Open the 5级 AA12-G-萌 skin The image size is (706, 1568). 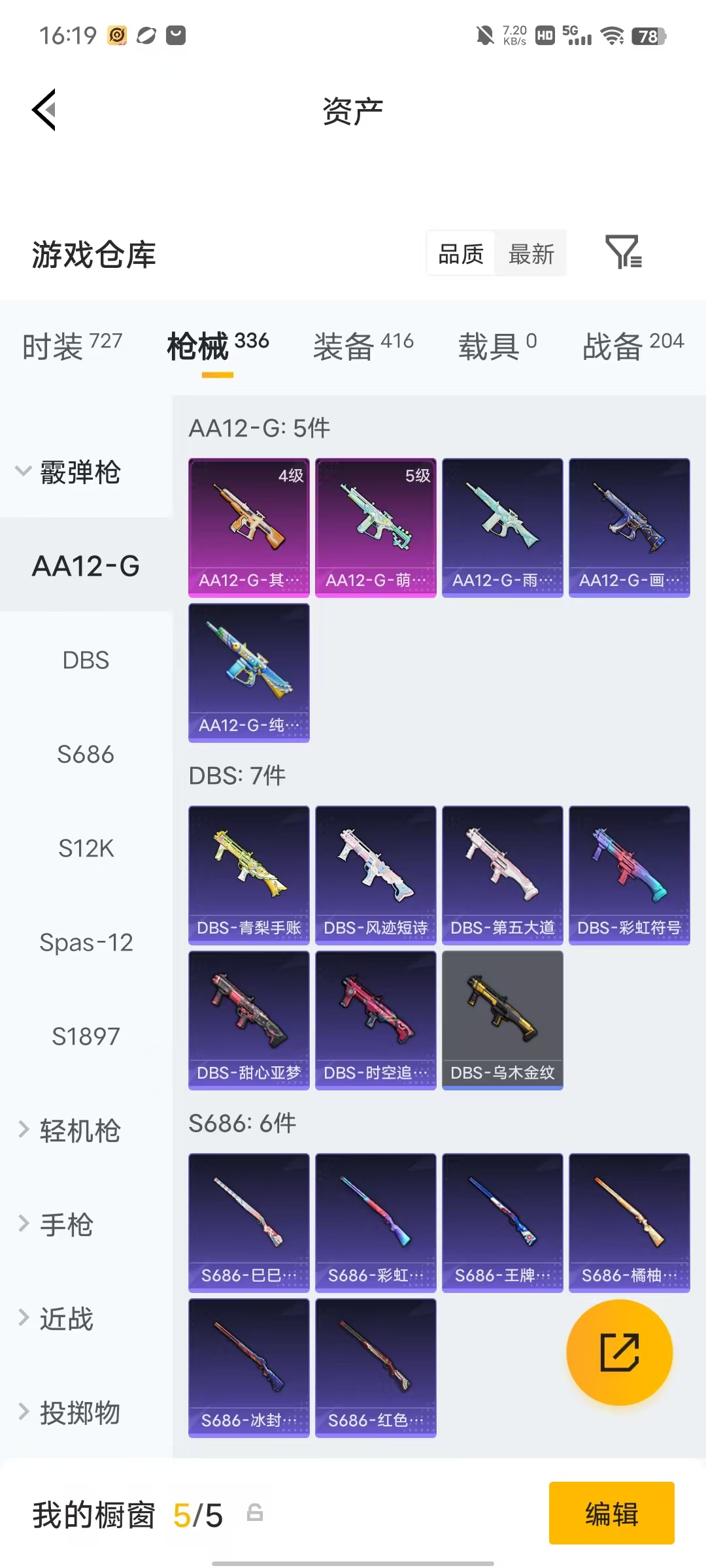(x=376, y=527)
